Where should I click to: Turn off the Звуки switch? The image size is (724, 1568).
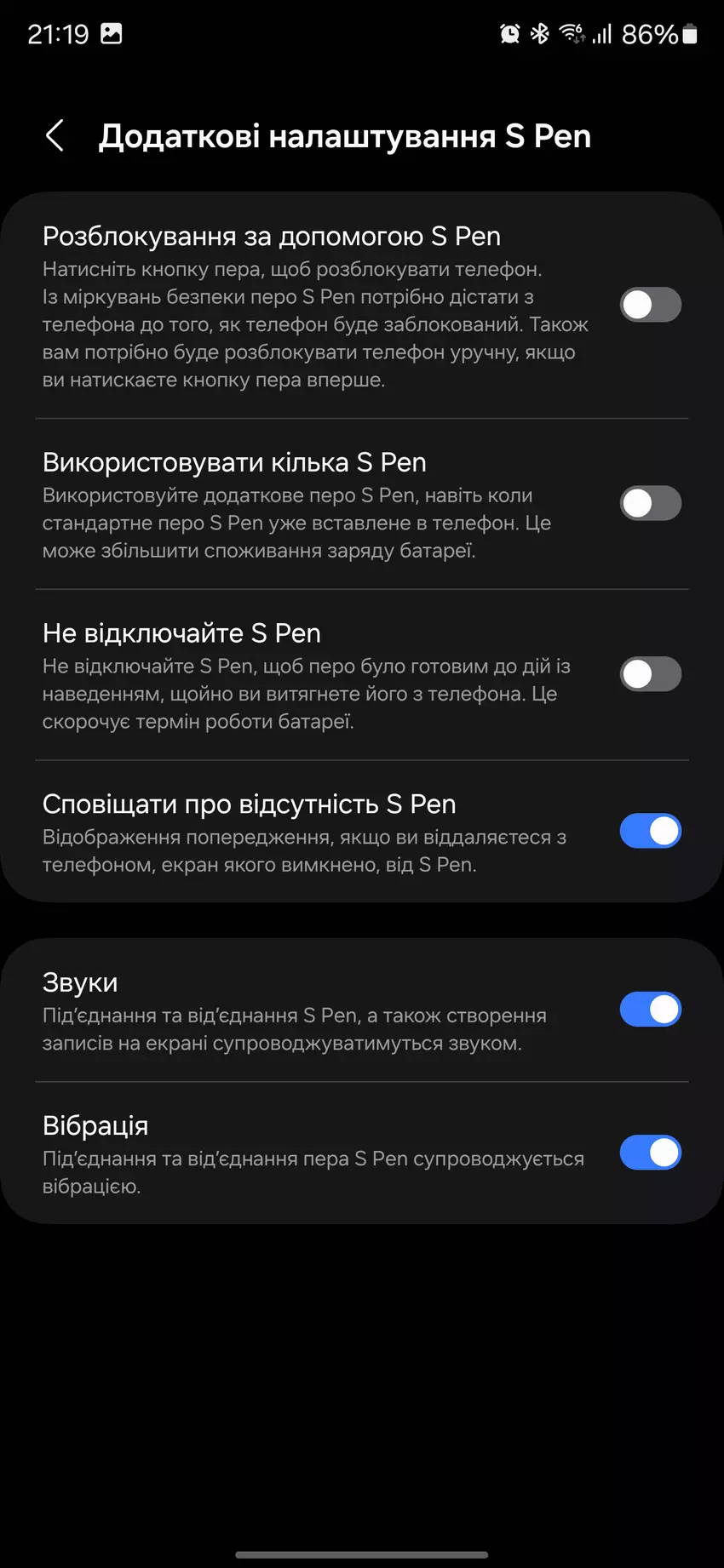pyautogui.click(x=650, y=1010)
